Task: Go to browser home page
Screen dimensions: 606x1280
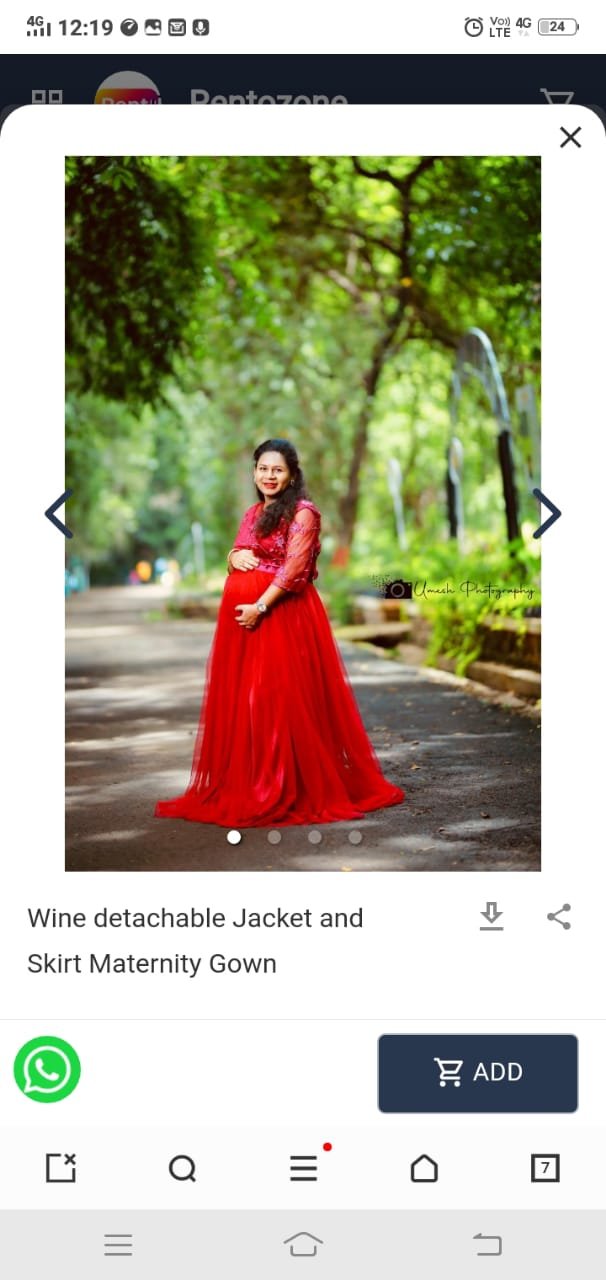Action: 424,1167
